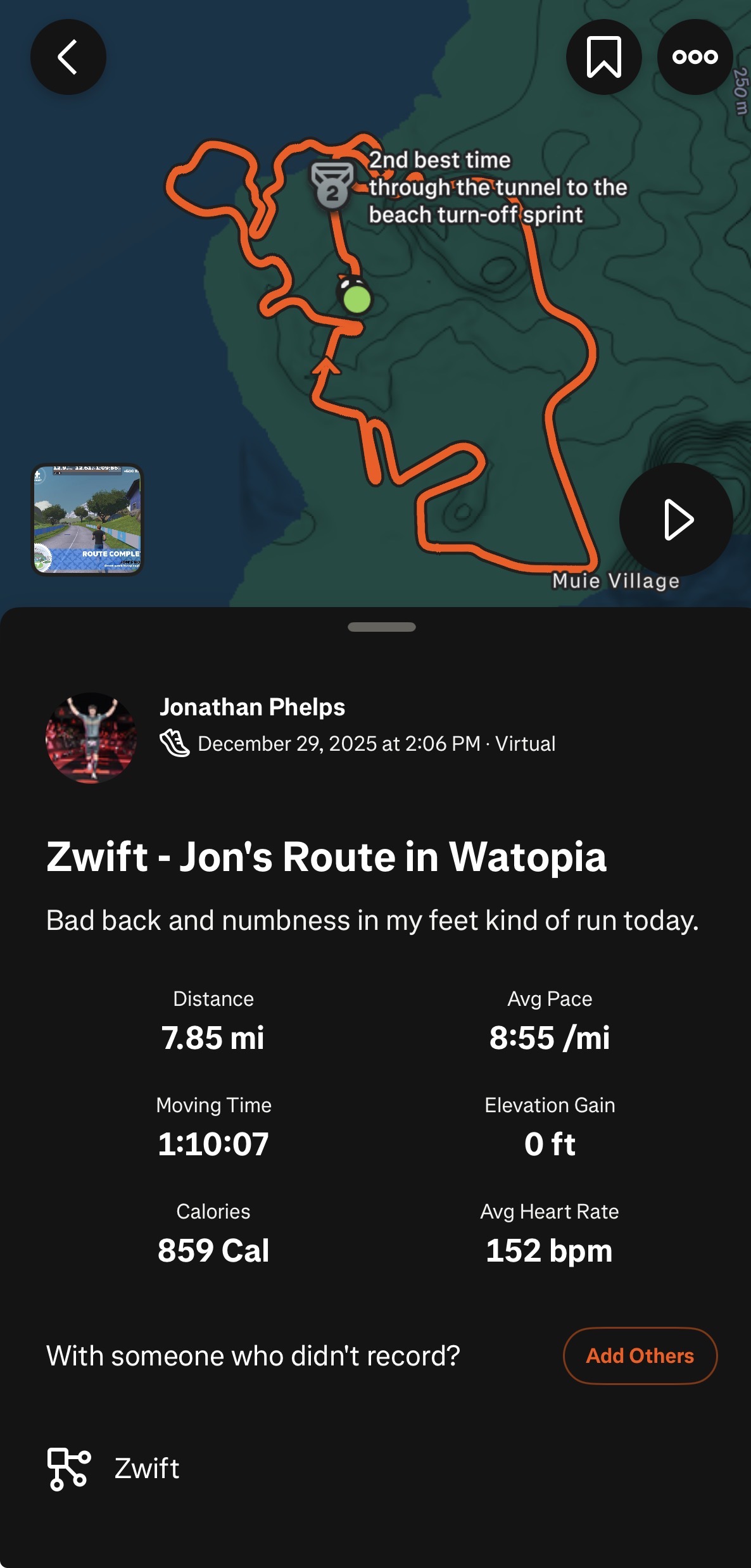Image resolution: width=751 pixels, height=1568 pixels.
Task: Click the tunnel sprint segment label
Action: pyautogui.click(x=498, y=187)
